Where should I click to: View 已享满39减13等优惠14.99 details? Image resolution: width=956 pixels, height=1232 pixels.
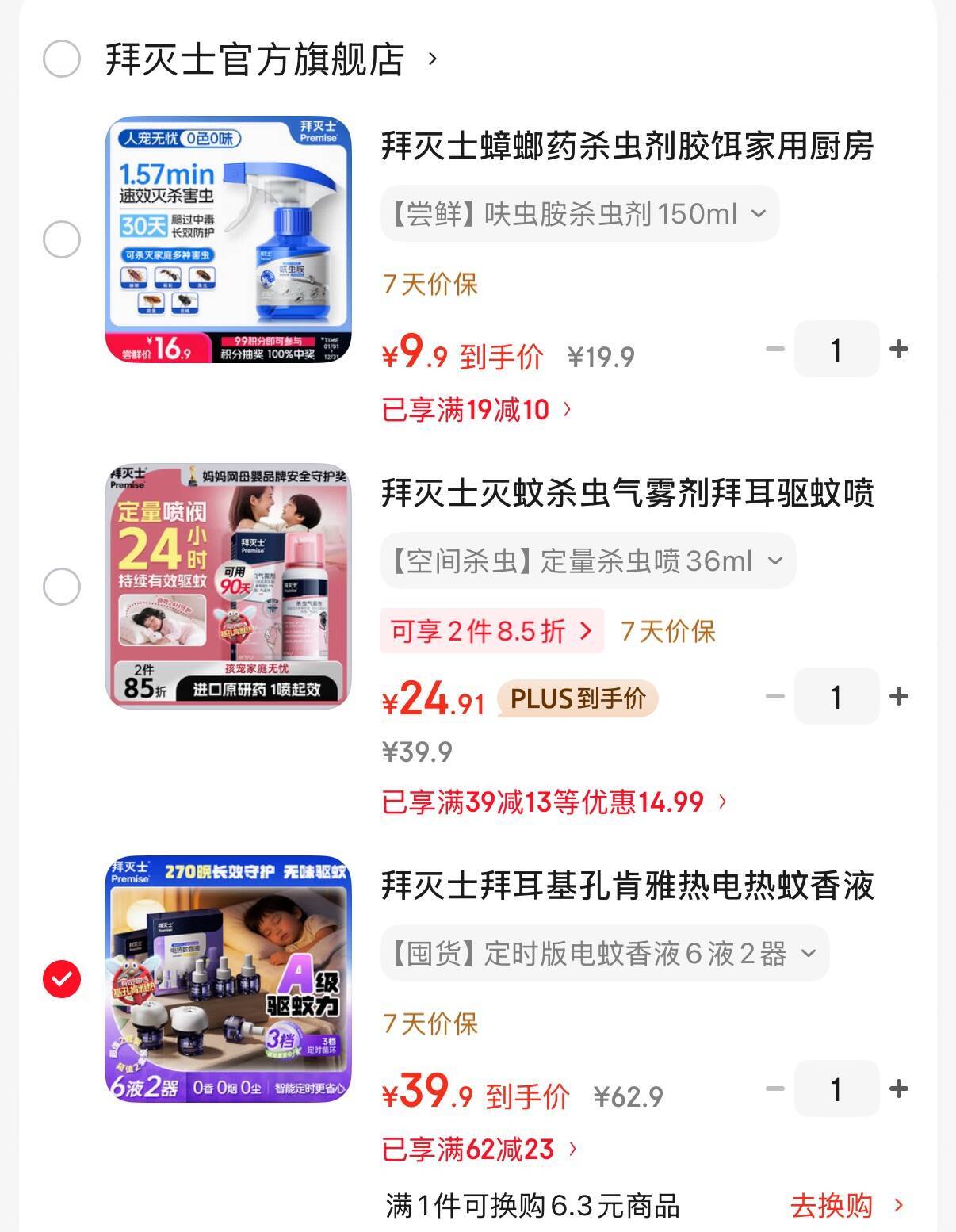[554, 802]
